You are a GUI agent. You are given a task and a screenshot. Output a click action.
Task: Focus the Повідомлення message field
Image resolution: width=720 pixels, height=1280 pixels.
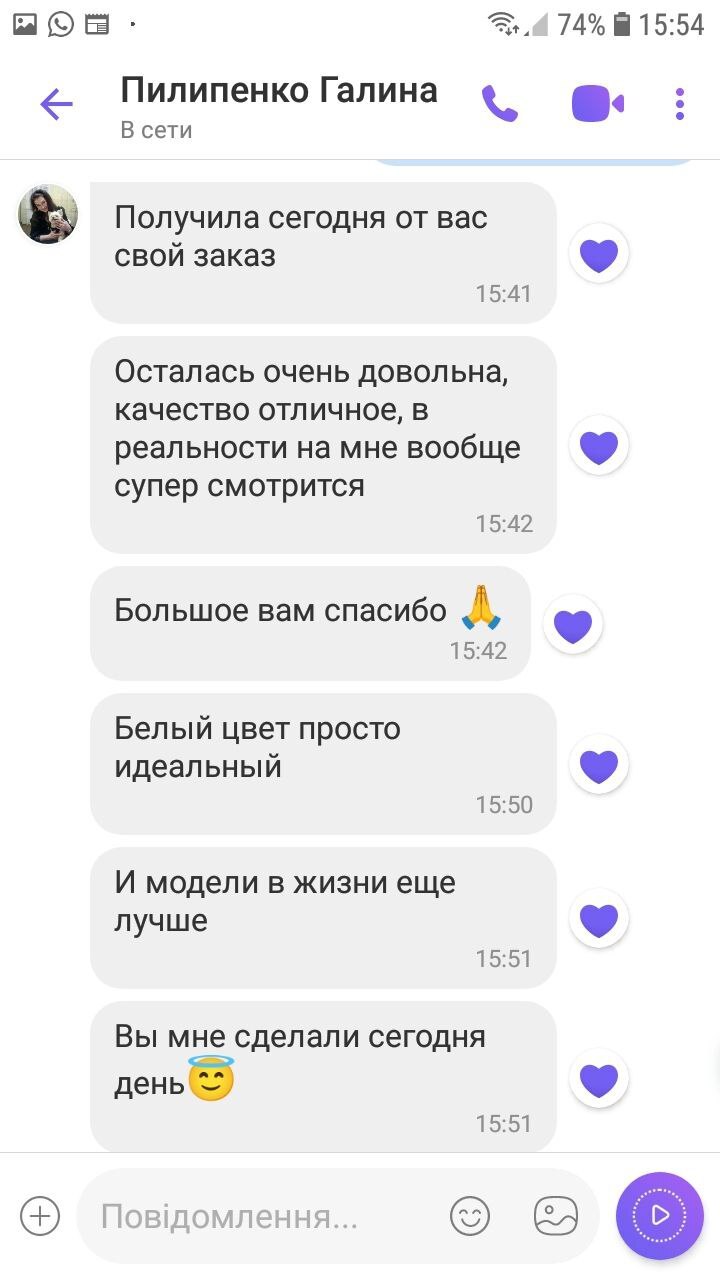point(260,1216)
